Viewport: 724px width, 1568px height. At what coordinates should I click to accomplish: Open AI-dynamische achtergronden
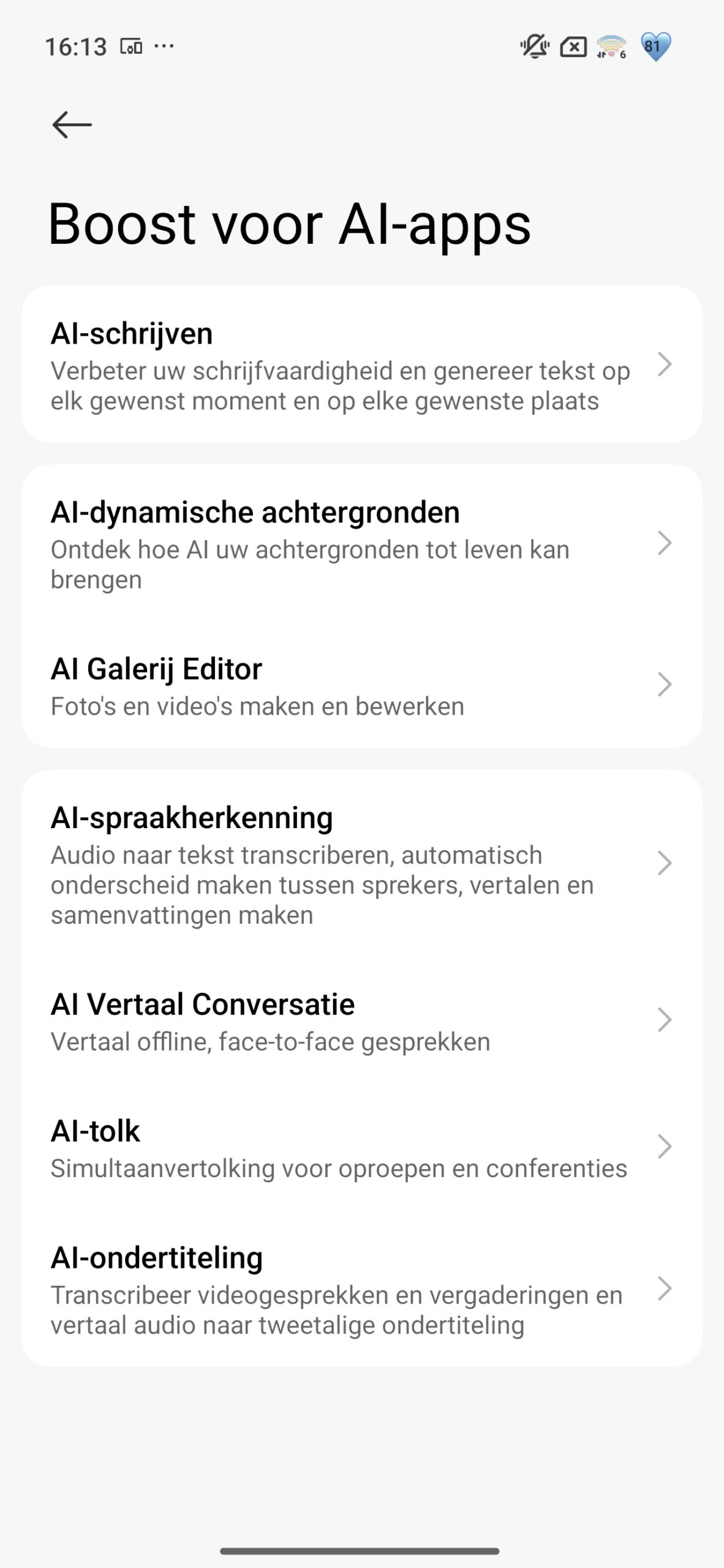tap(361, 544)
